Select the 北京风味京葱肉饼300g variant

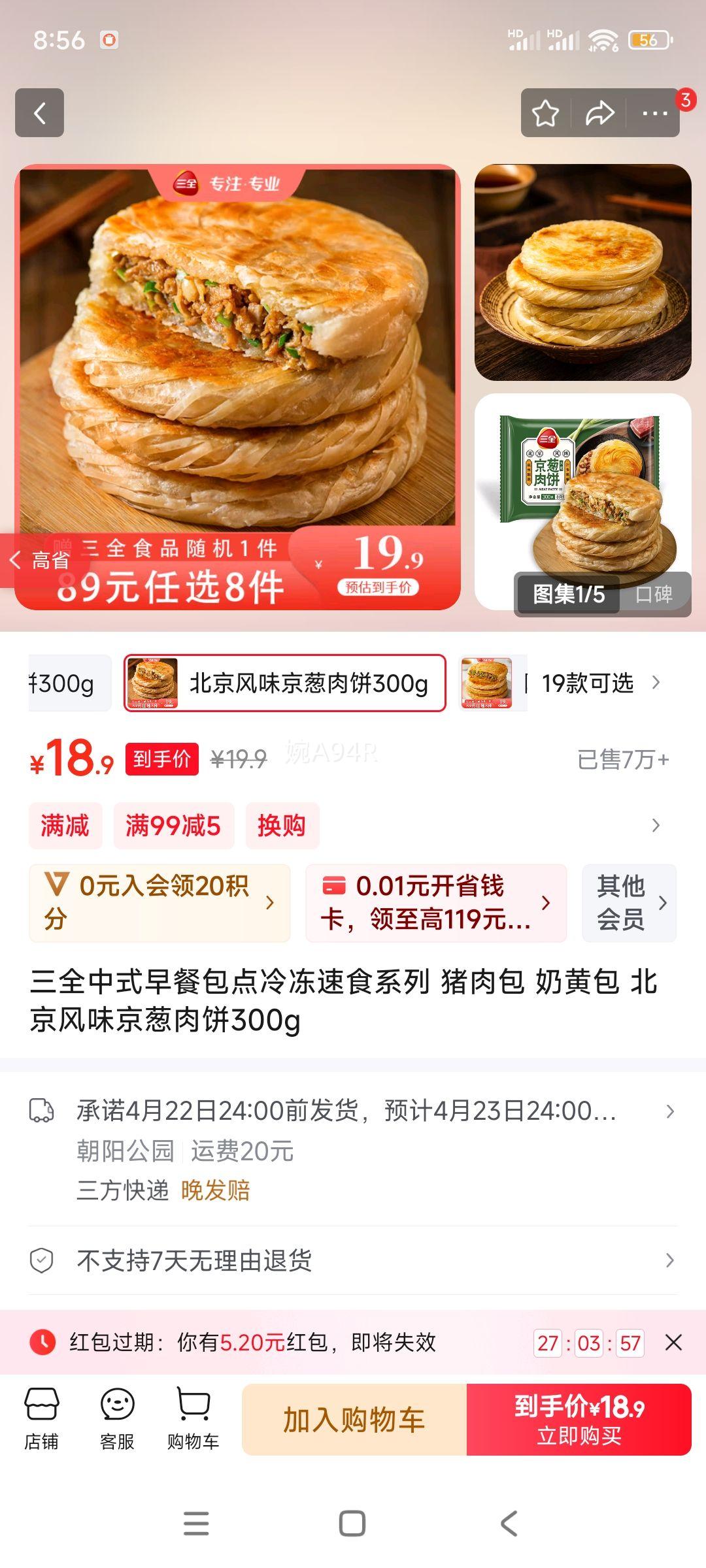click(x=285, y=683)
